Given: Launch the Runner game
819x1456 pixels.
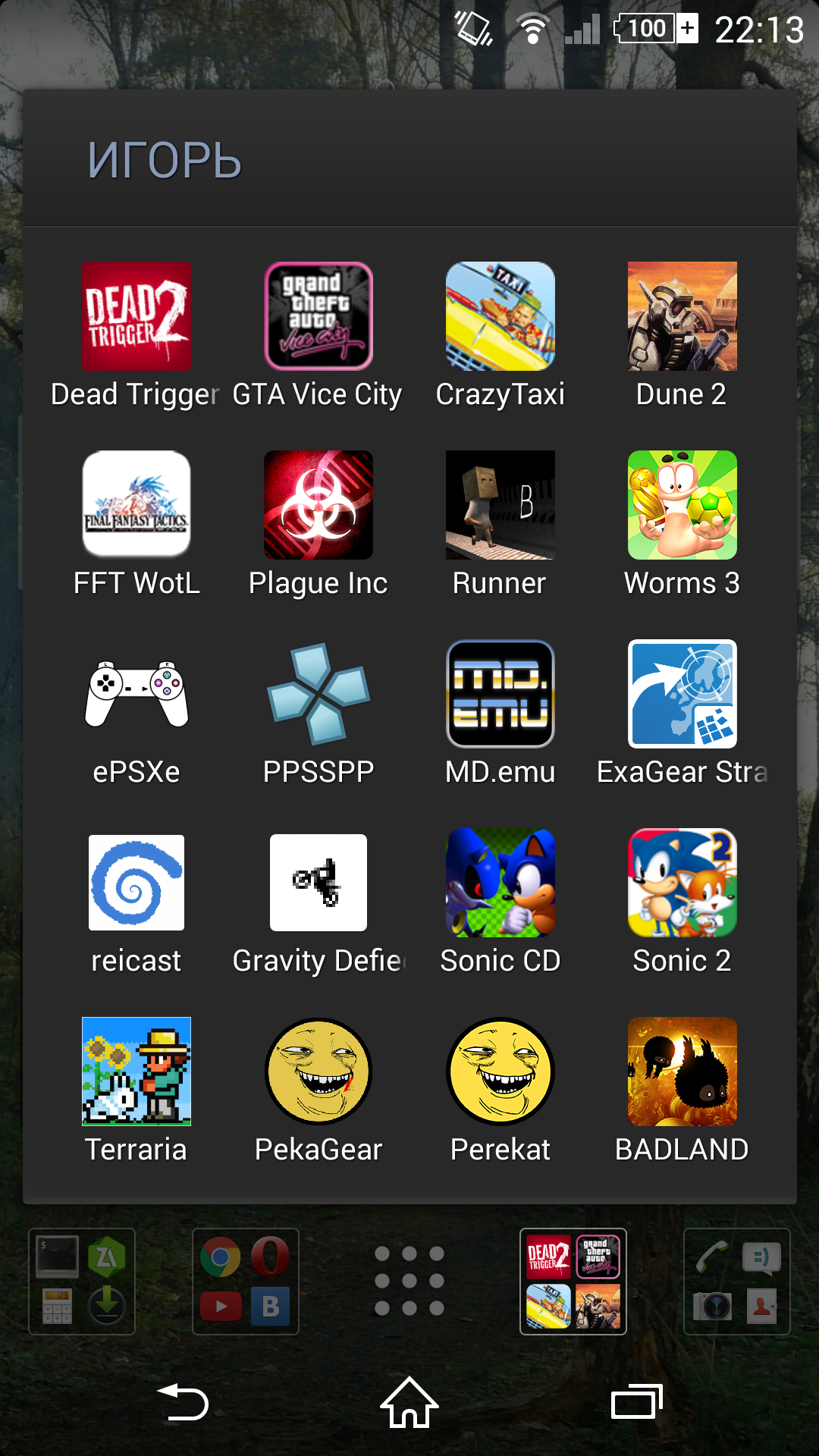Looking at the screenshot, I should point(500,505).
